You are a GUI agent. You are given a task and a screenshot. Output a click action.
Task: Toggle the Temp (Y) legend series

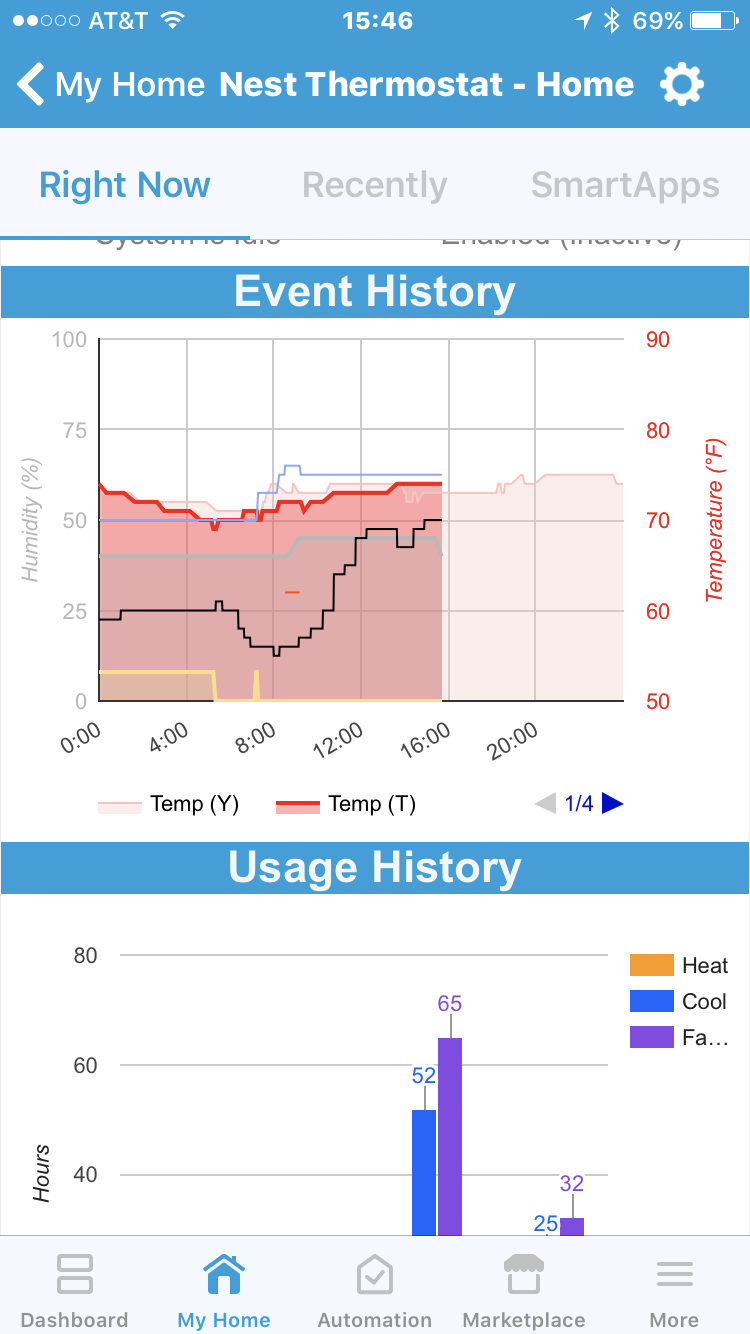pyautogui.click(x=170, y=804)
